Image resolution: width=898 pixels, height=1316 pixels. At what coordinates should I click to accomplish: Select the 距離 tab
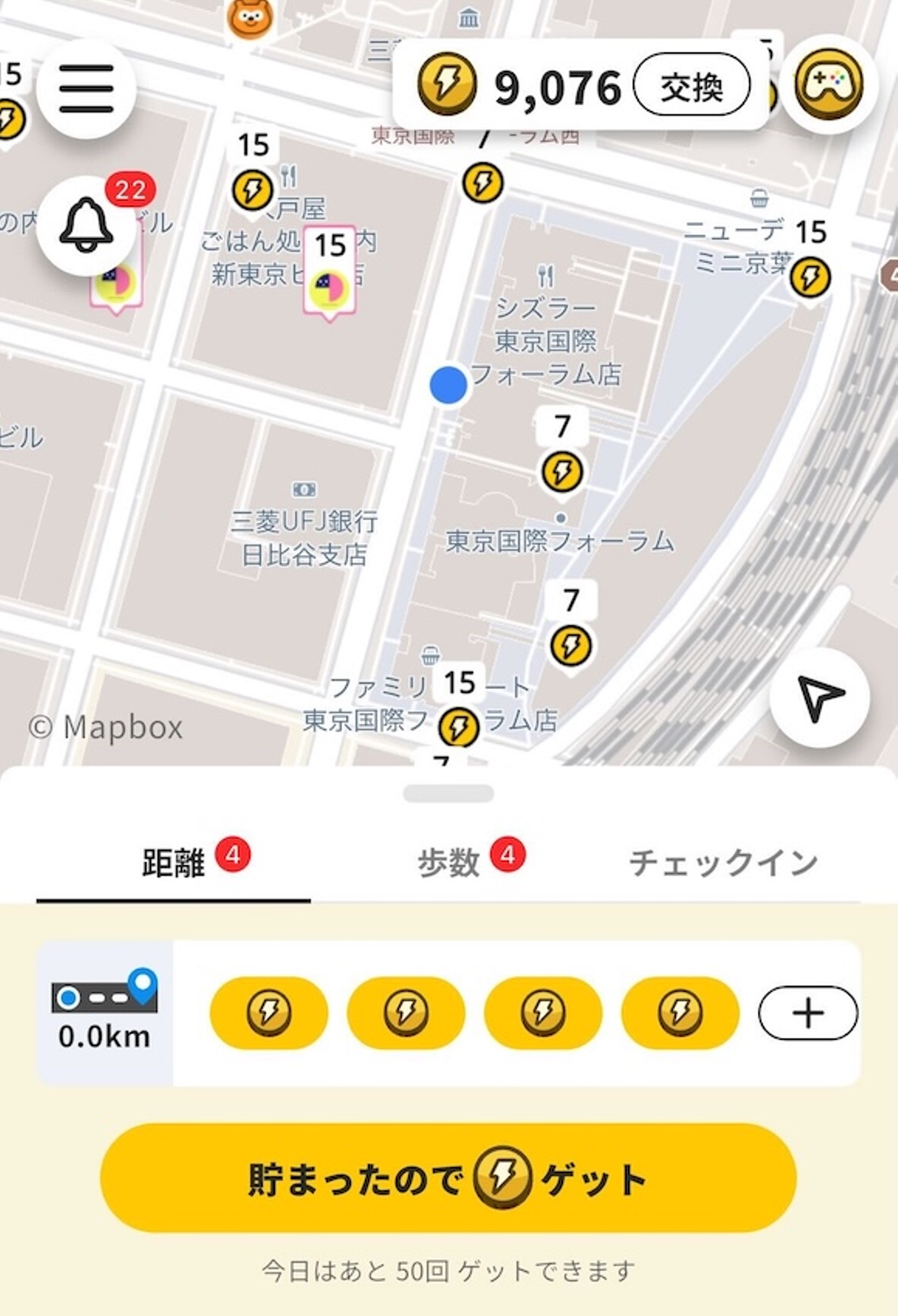click(x=173, y=863)
